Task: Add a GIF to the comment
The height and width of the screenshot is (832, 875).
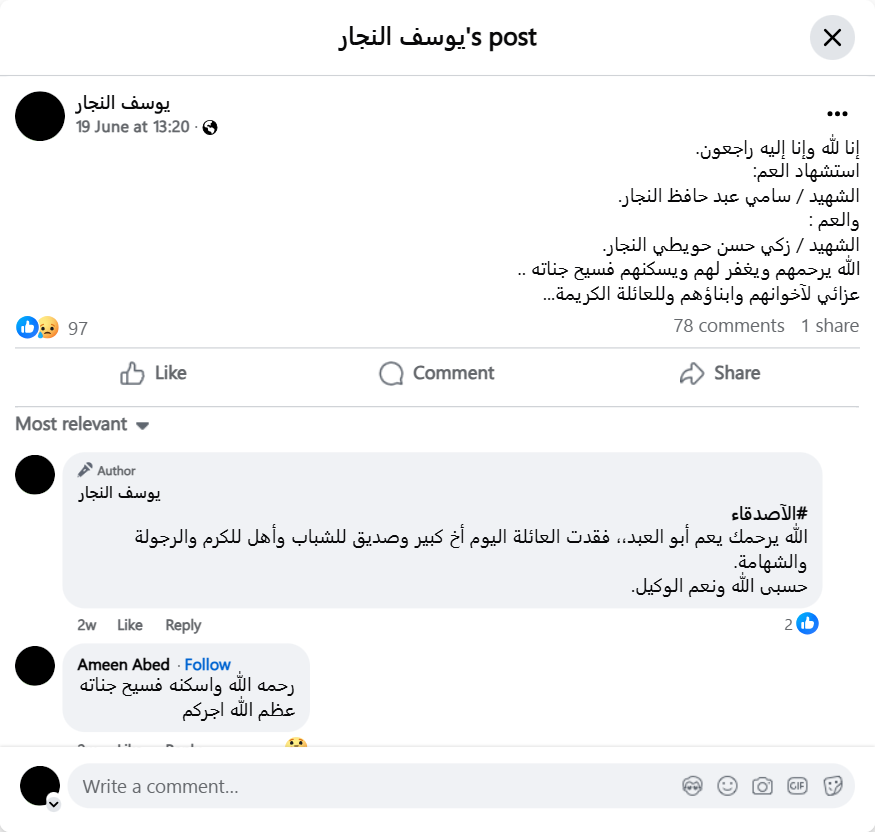Action: point(797,786)
